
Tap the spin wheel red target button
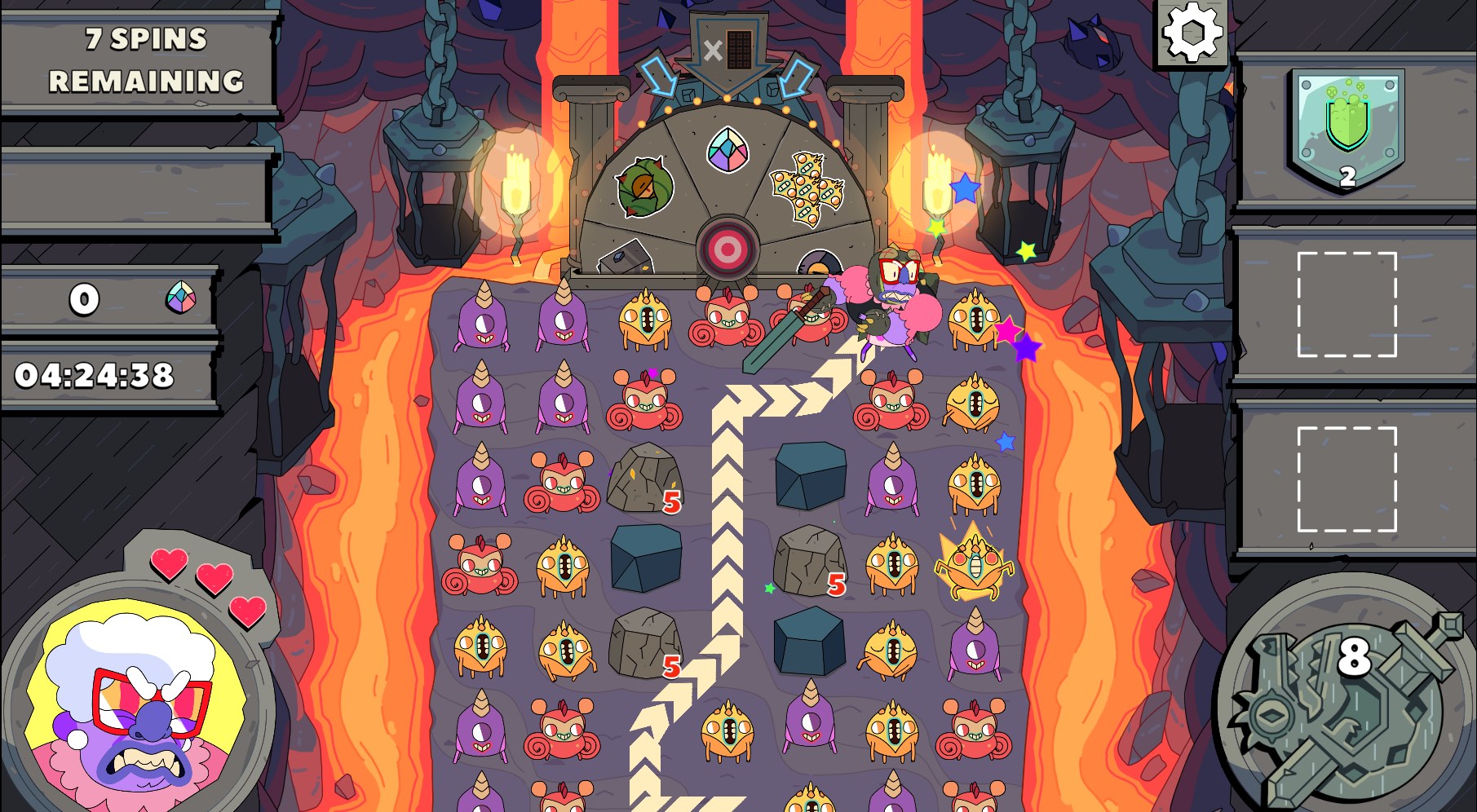click(727, 249)
